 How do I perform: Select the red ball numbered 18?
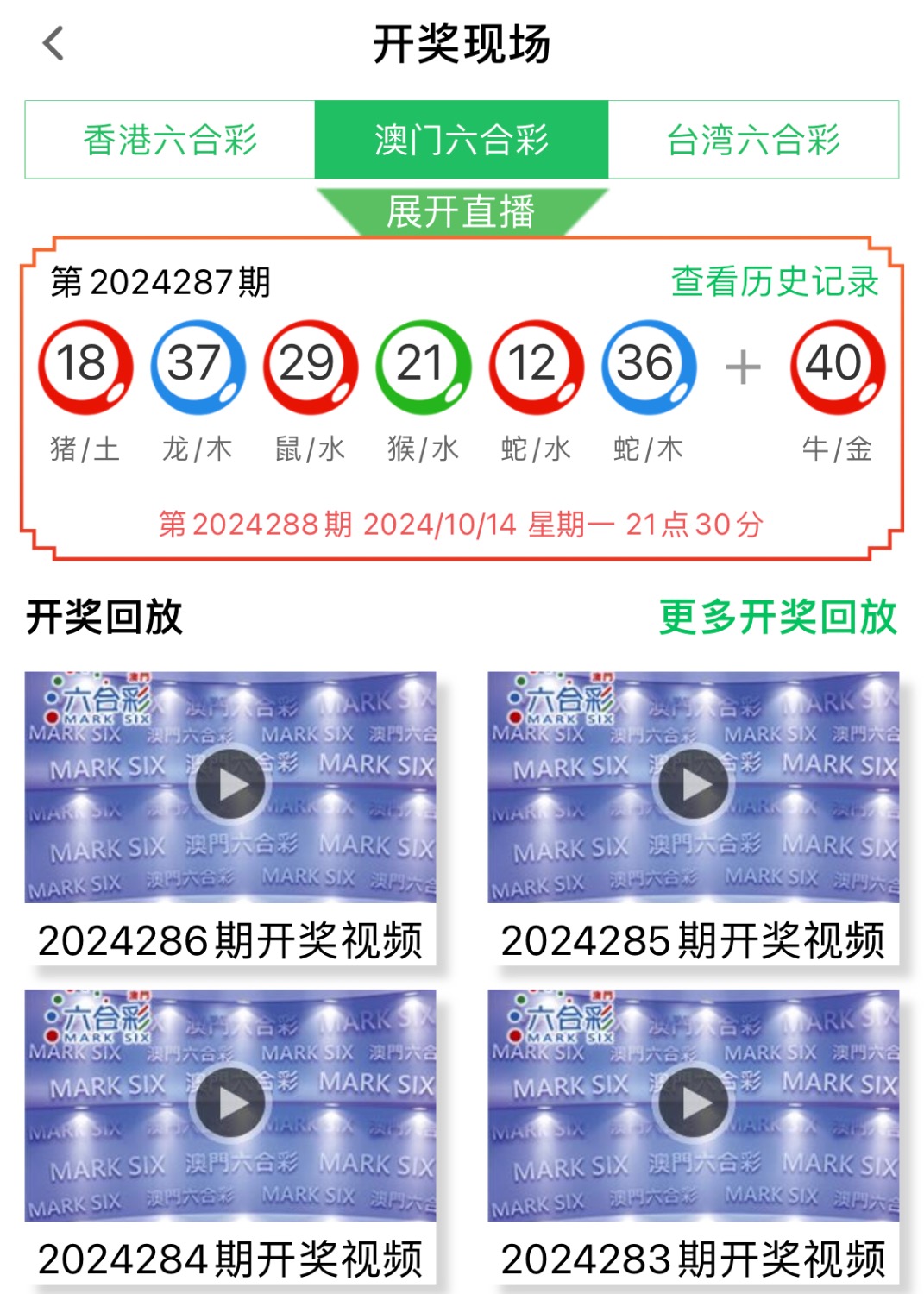coord(83,365)
